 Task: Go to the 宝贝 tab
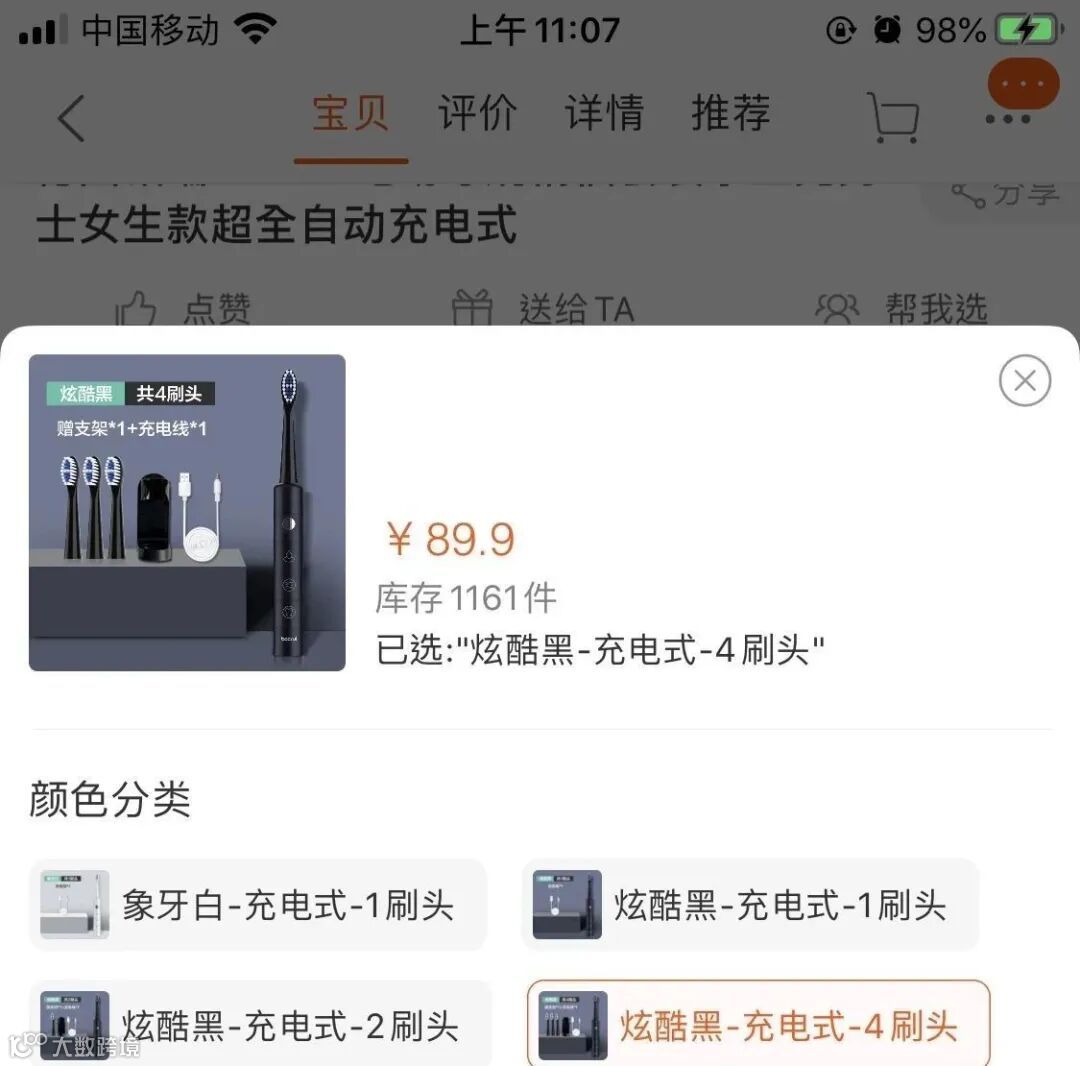coord(350,113)
